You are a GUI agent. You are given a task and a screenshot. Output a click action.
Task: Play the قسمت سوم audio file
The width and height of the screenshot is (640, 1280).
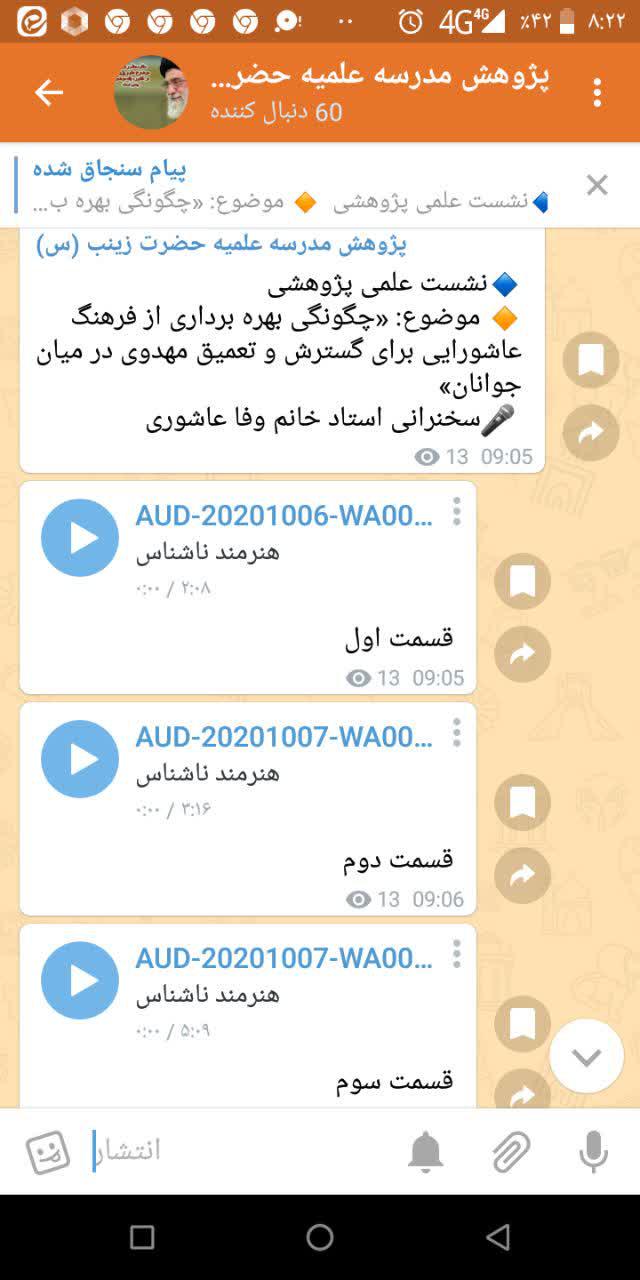[80, 980]
